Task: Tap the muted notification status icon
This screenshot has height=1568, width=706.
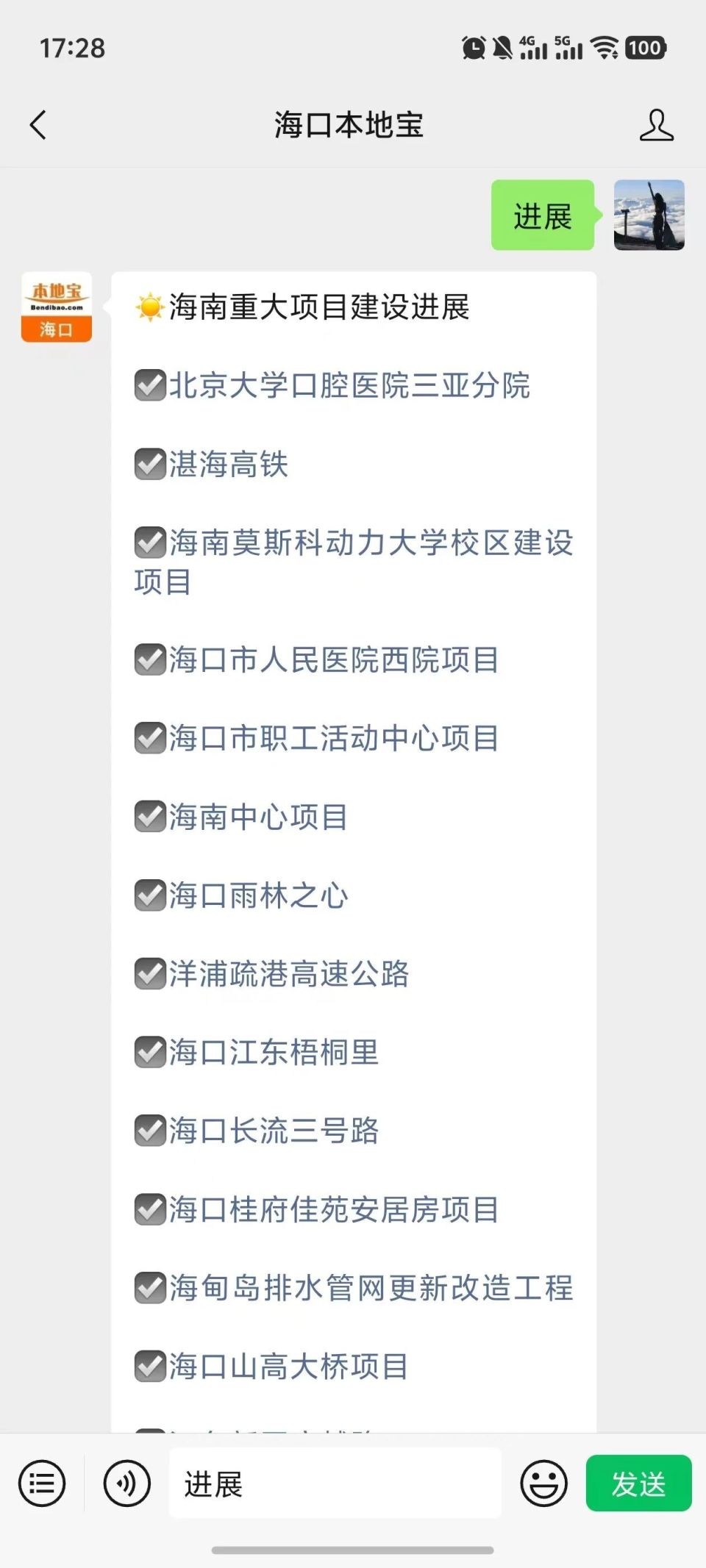Action: (504, 47)
